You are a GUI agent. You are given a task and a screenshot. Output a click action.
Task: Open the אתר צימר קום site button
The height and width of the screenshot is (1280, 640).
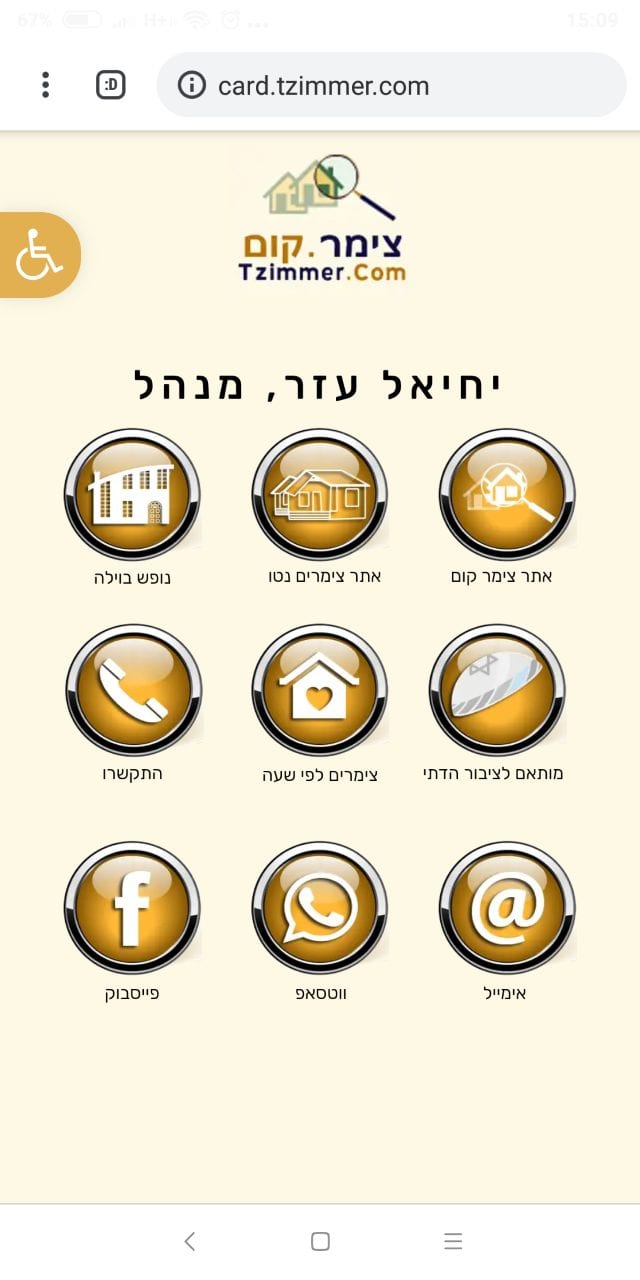[507, 496]
